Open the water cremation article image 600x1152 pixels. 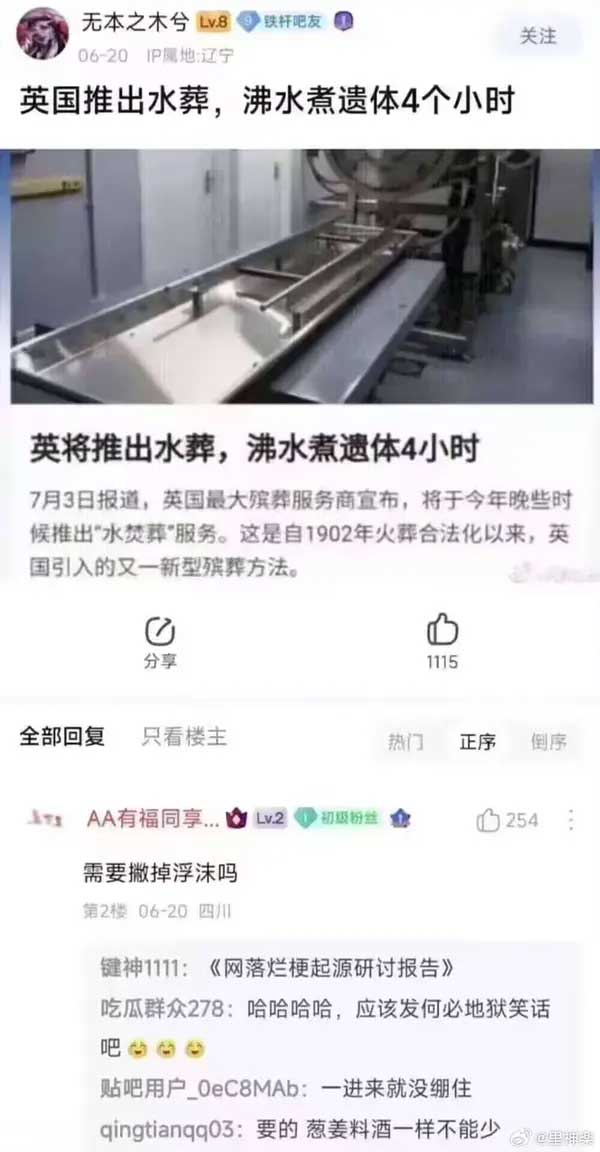click(x=300, y=275)
